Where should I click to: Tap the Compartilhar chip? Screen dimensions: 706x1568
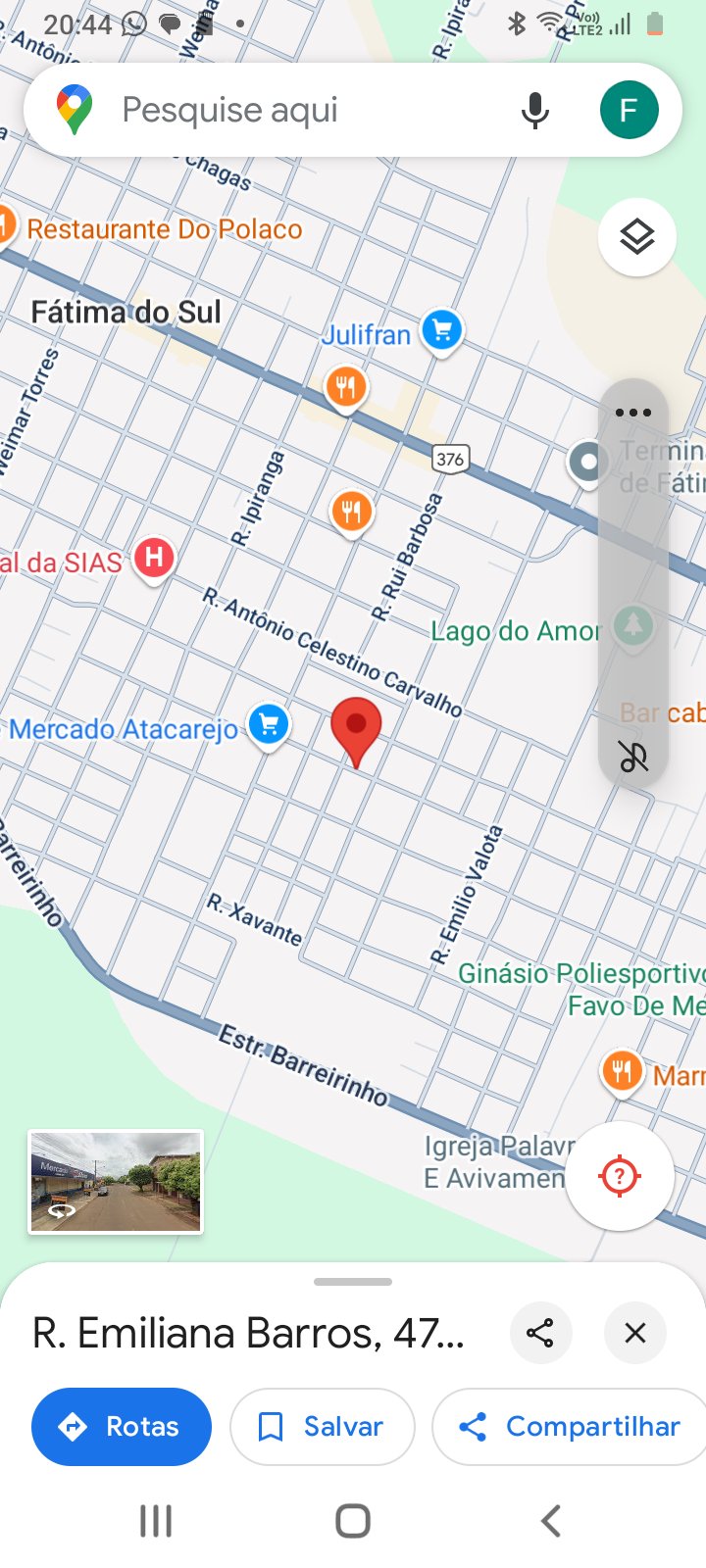[x=570, y=1427]
